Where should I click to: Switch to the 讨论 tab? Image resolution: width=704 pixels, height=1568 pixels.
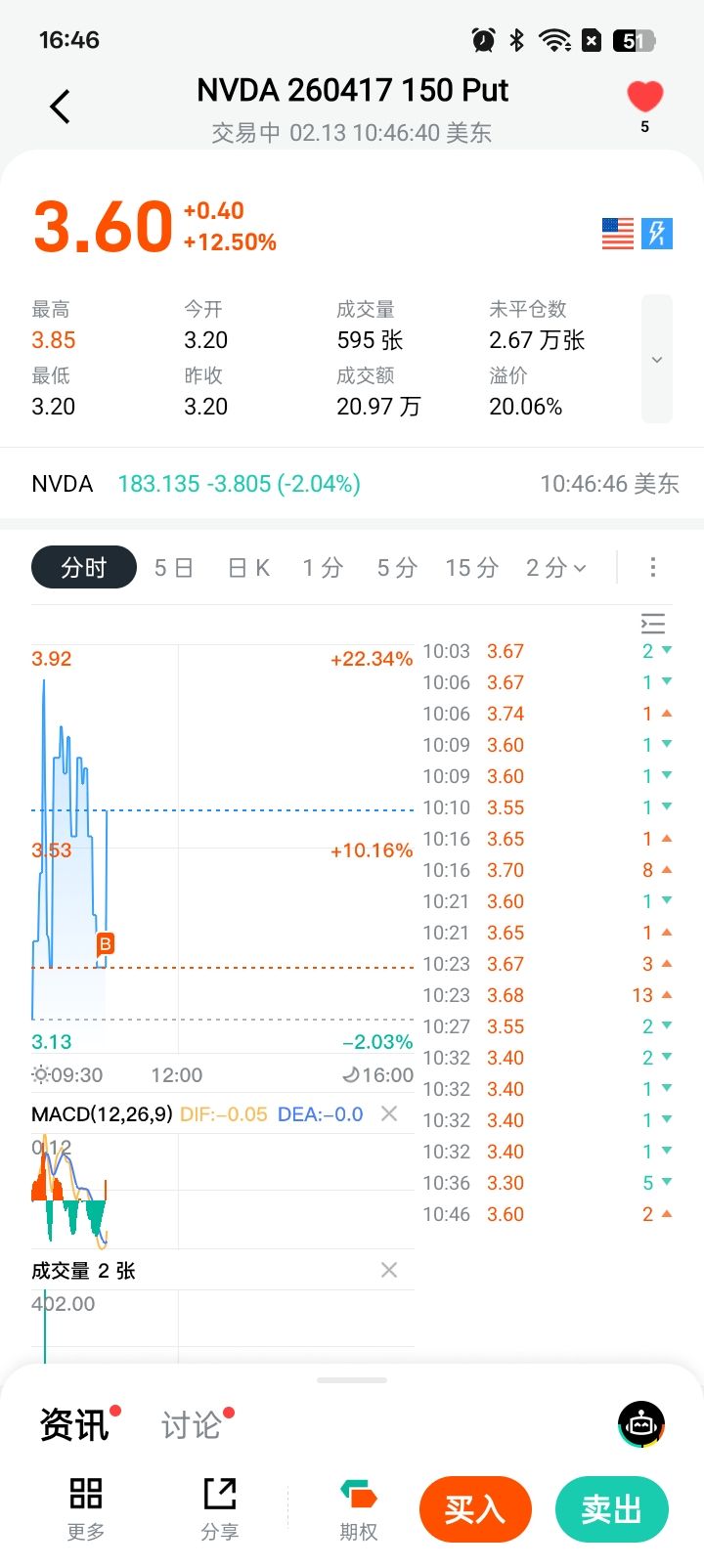pos(191,1425)
